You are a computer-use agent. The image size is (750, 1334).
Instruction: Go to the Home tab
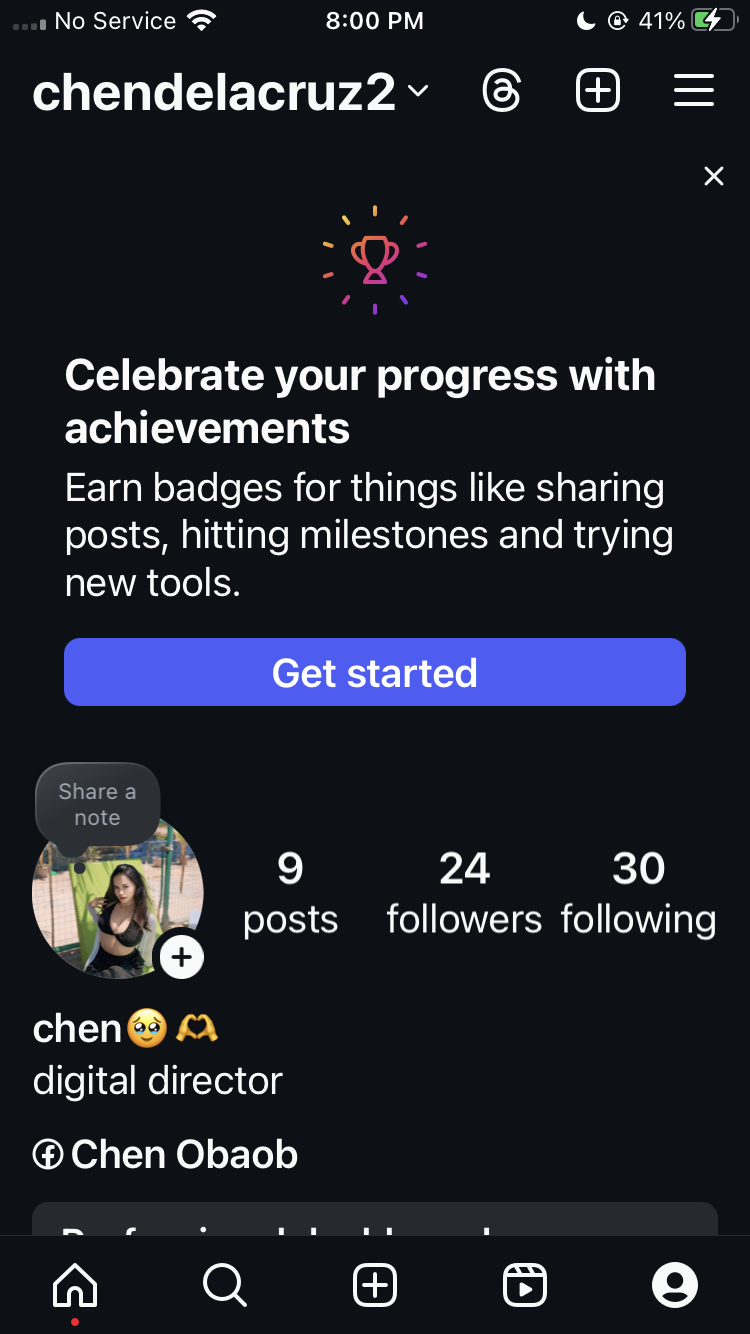pyautogui.click(x=75, y=1285)
